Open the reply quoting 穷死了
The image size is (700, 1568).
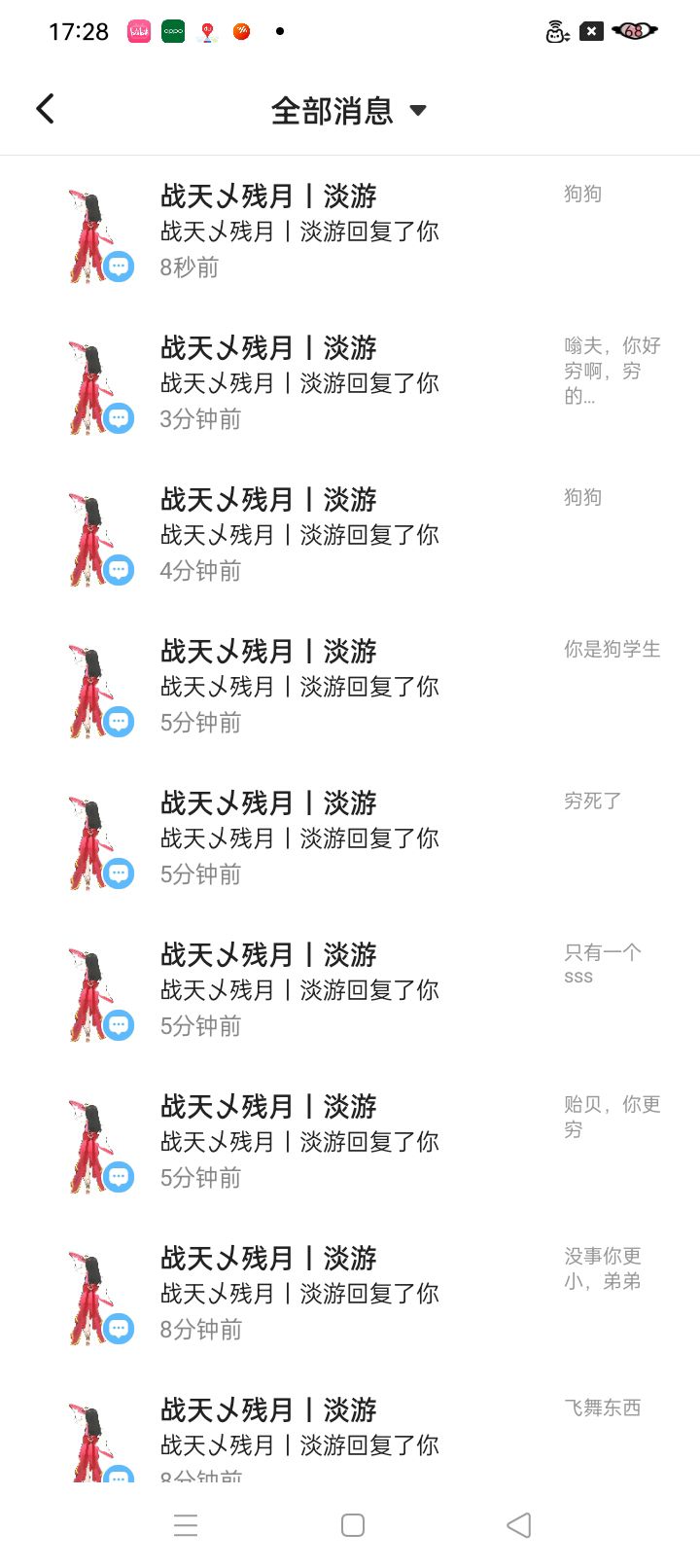pyautogui.click(x=350, y=838)
